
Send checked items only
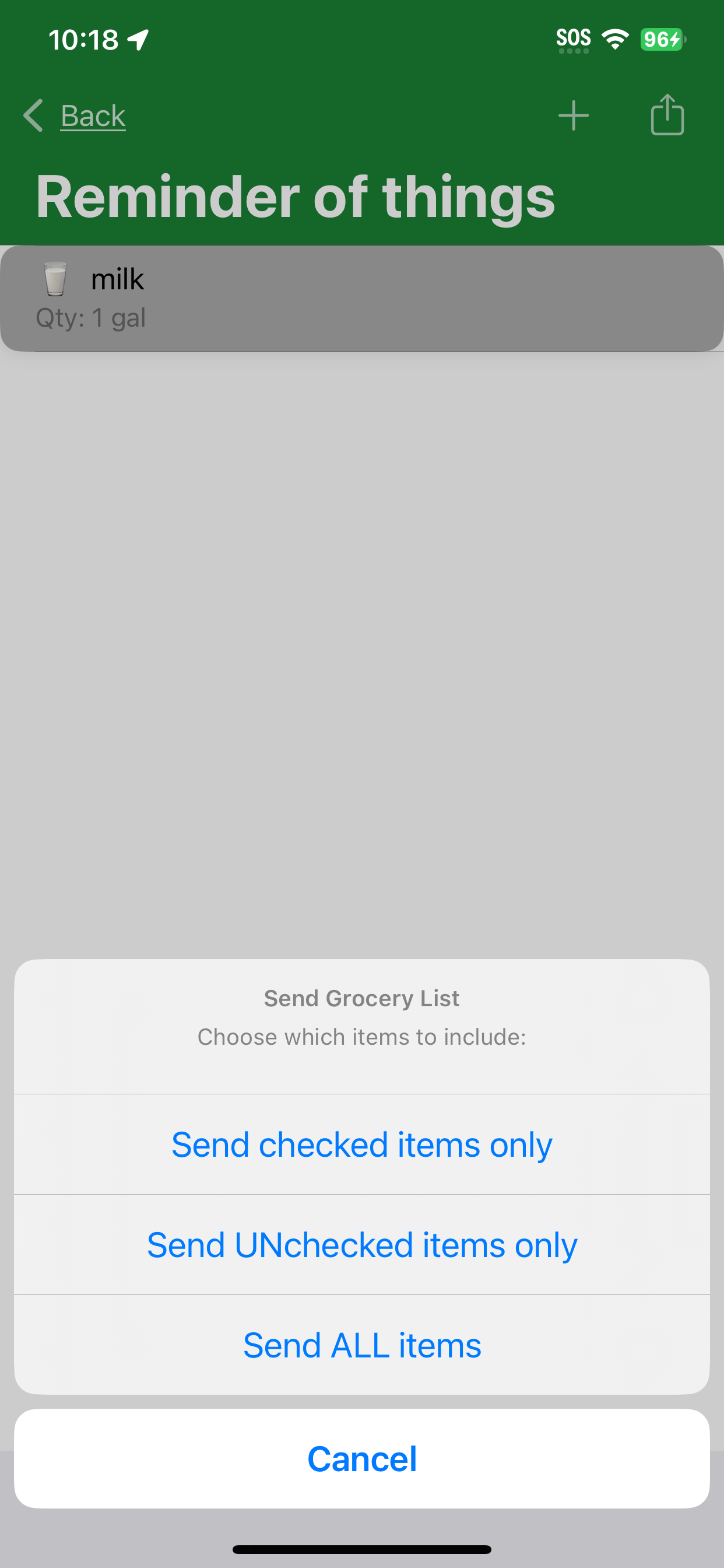(x=362, y=1144)
